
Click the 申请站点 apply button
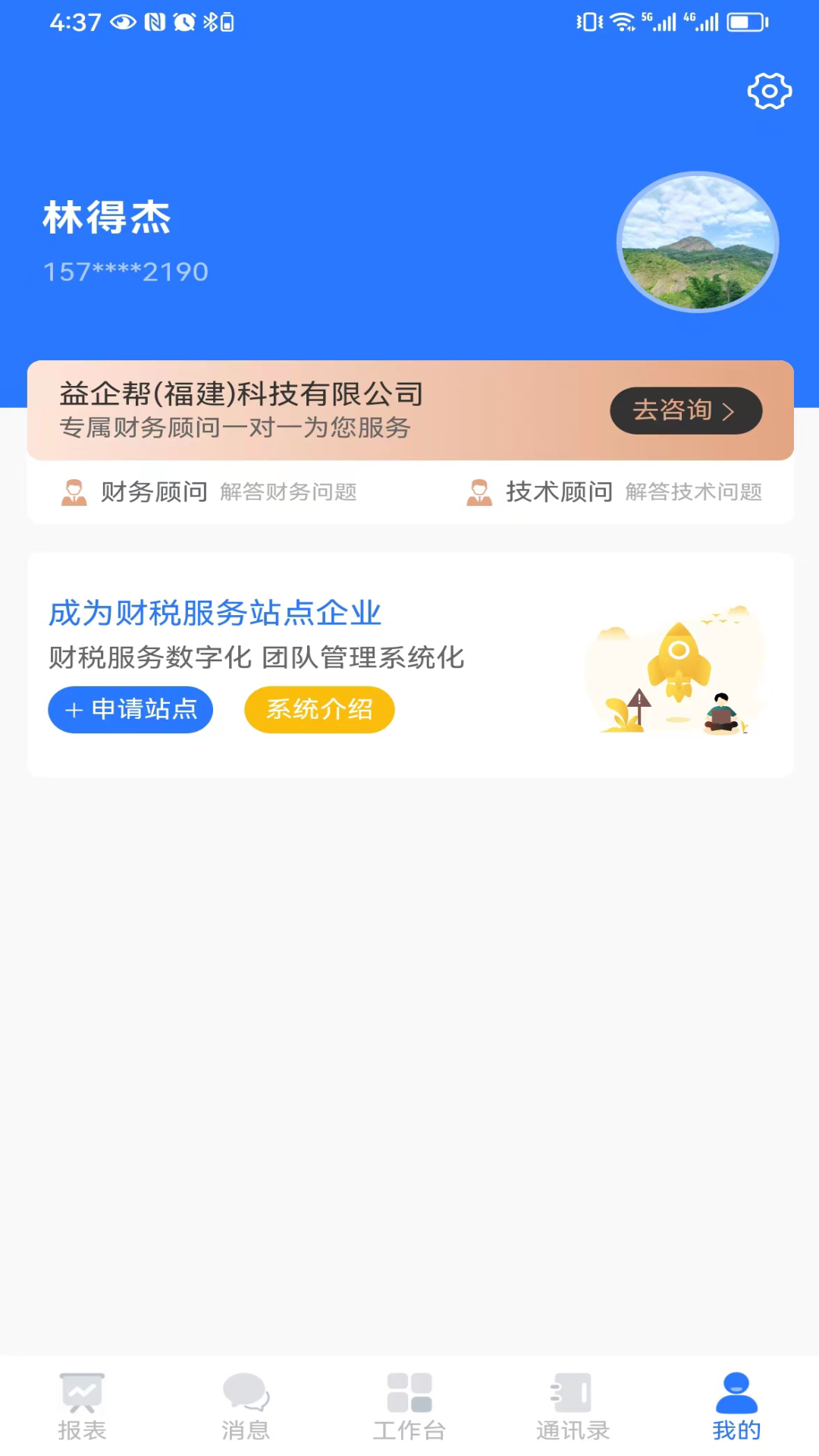[130, 709]
